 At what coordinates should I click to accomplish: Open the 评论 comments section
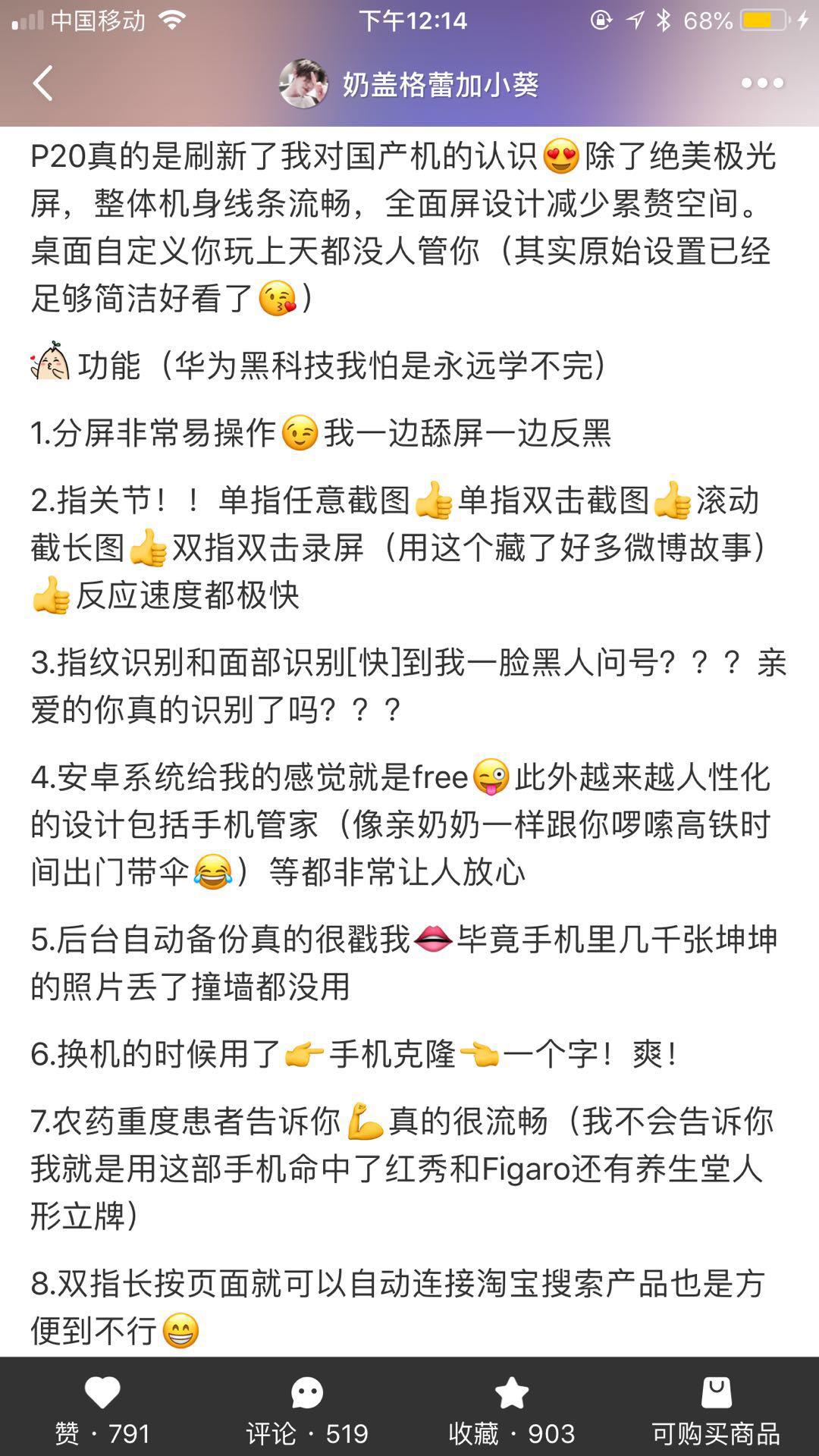(x=307, y=1409)
